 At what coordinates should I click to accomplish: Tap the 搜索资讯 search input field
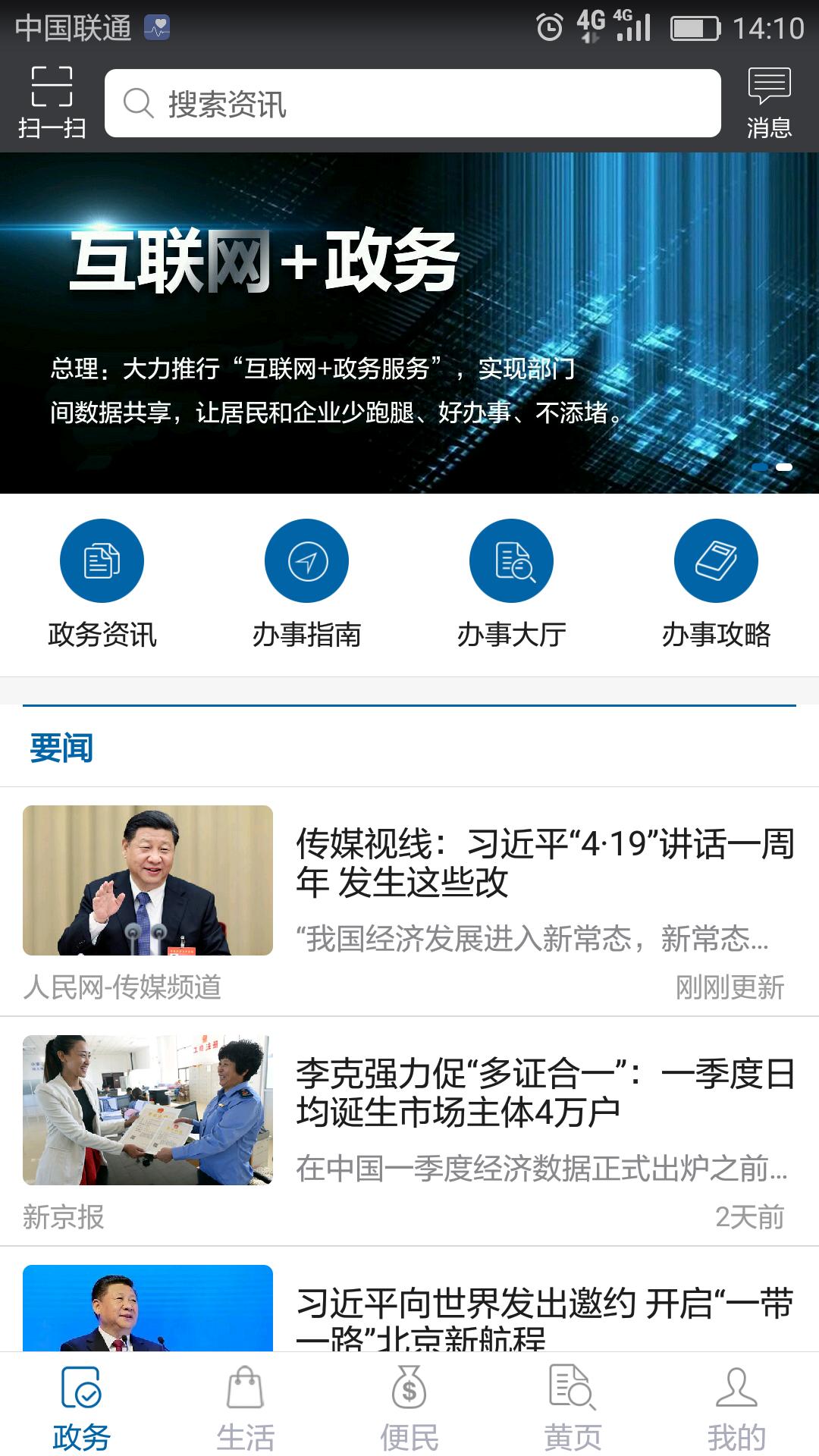tap(417, 103)
